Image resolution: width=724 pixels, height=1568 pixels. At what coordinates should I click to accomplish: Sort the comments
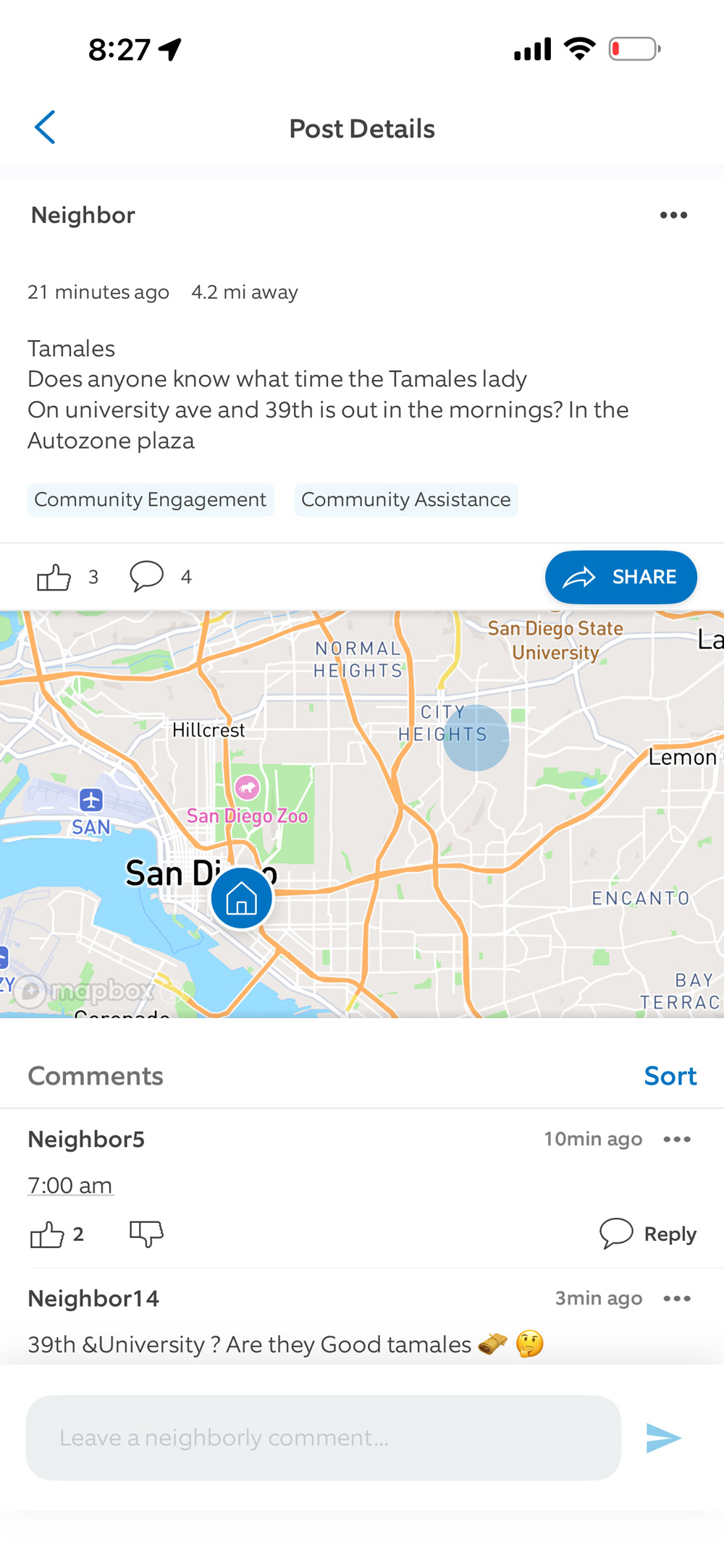pyautogui.click(x=670, y=1076)
